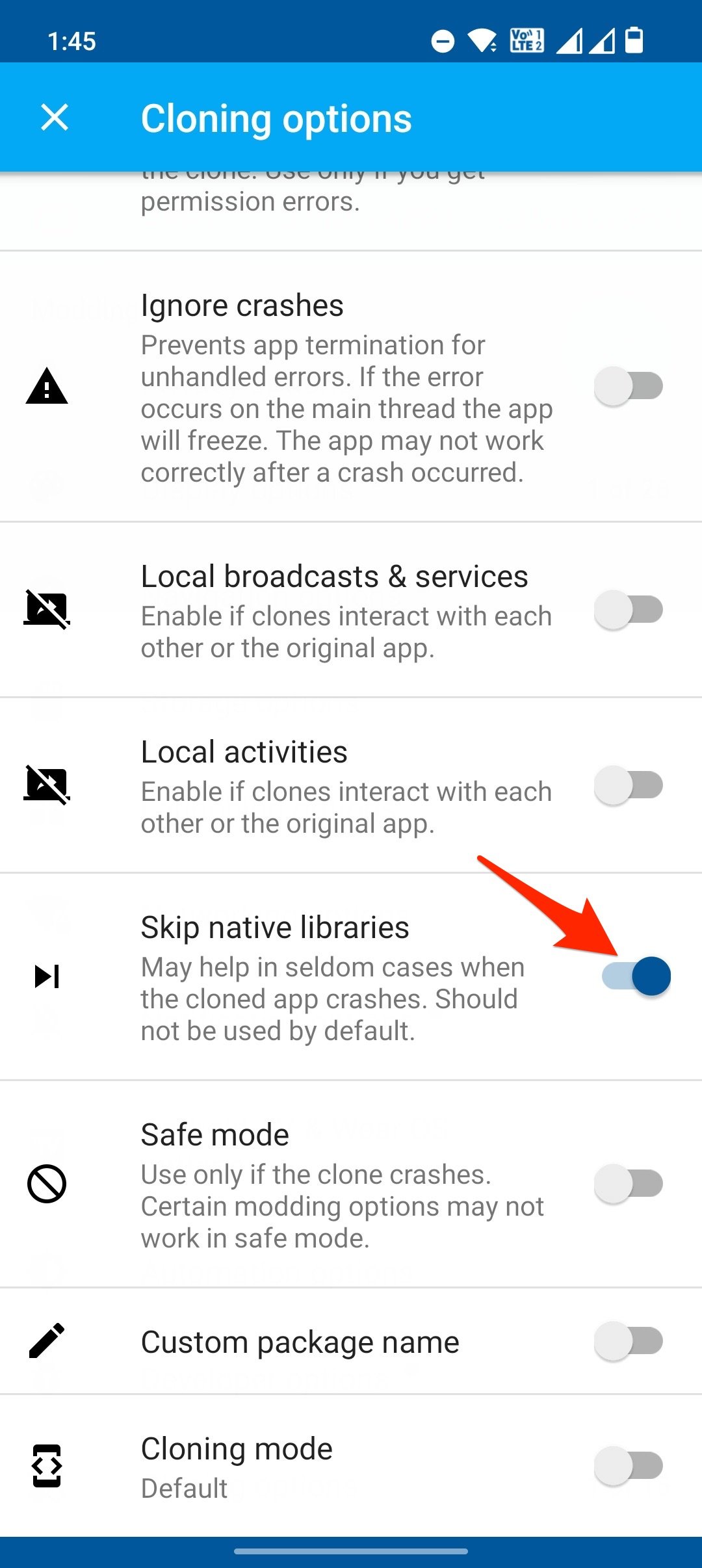
Task: Disable Skip native libraries switch
Action: 636,976
